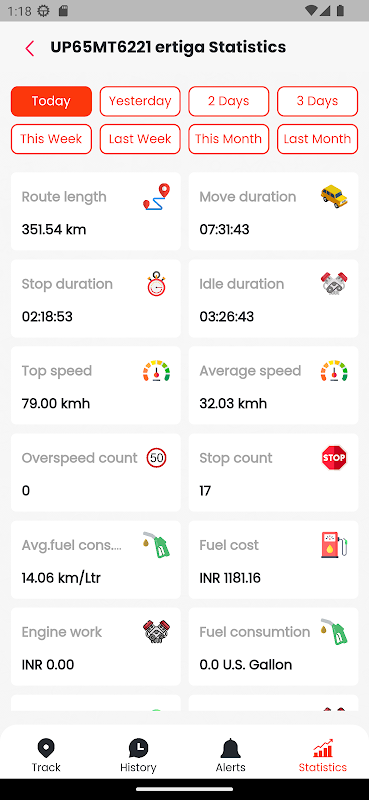The height and width of the screenshot is (800, 369).
Task: Go to the Alerts tab
Action: (231, 755)
